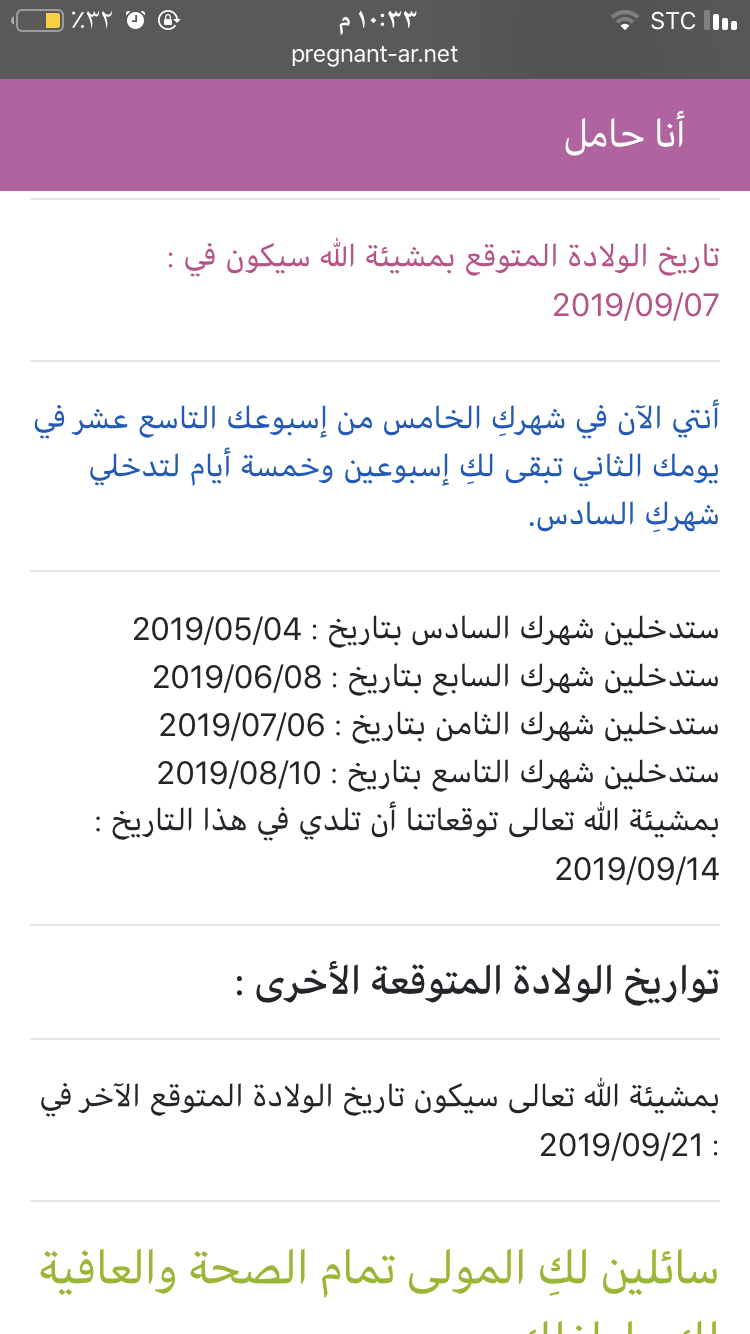Open the أنا حامل site title link
Screen dimensions: 750x1334
tap(624, 136)
